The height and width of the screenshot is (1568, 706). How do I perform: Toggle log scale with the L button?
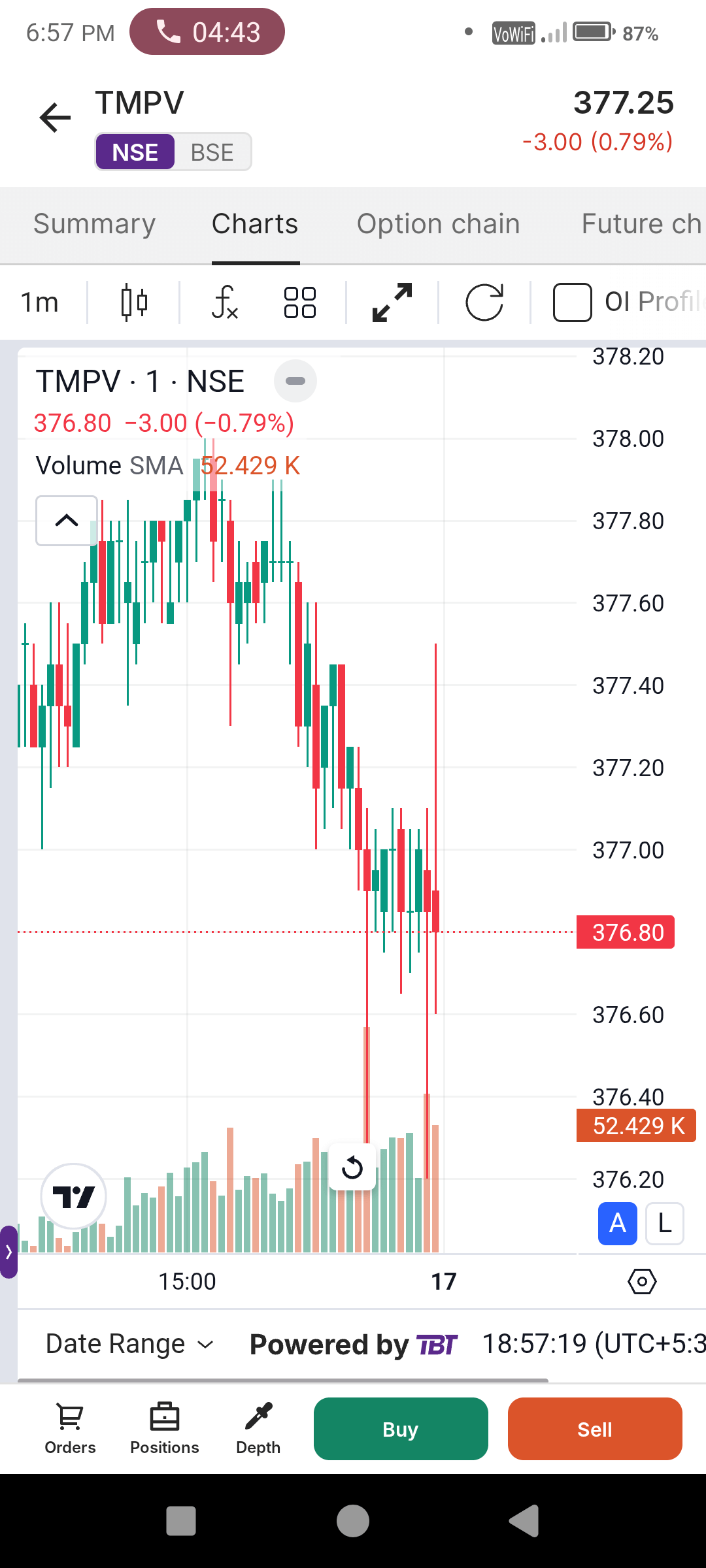click(x=664, y=1223)
